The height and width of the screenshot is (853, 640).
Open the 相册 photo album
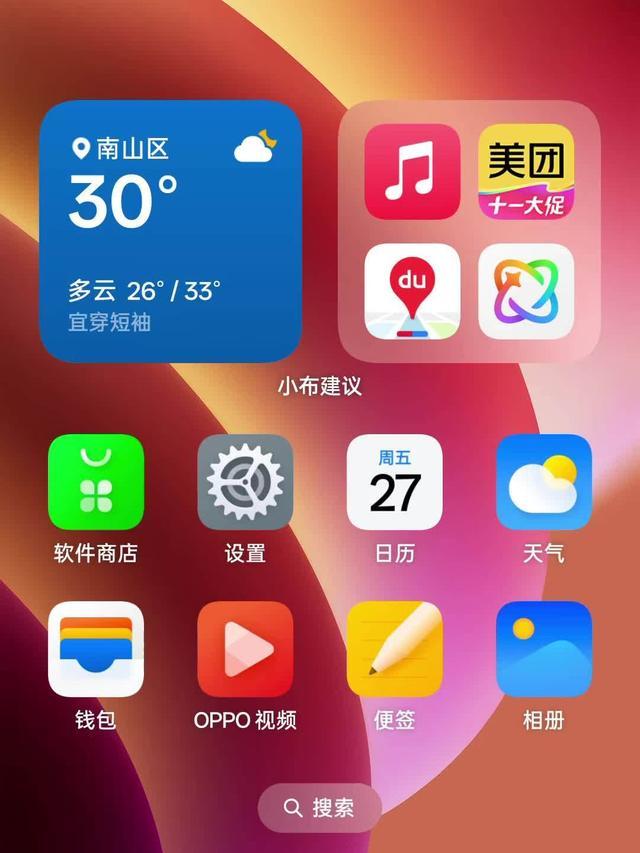[544, 649]
